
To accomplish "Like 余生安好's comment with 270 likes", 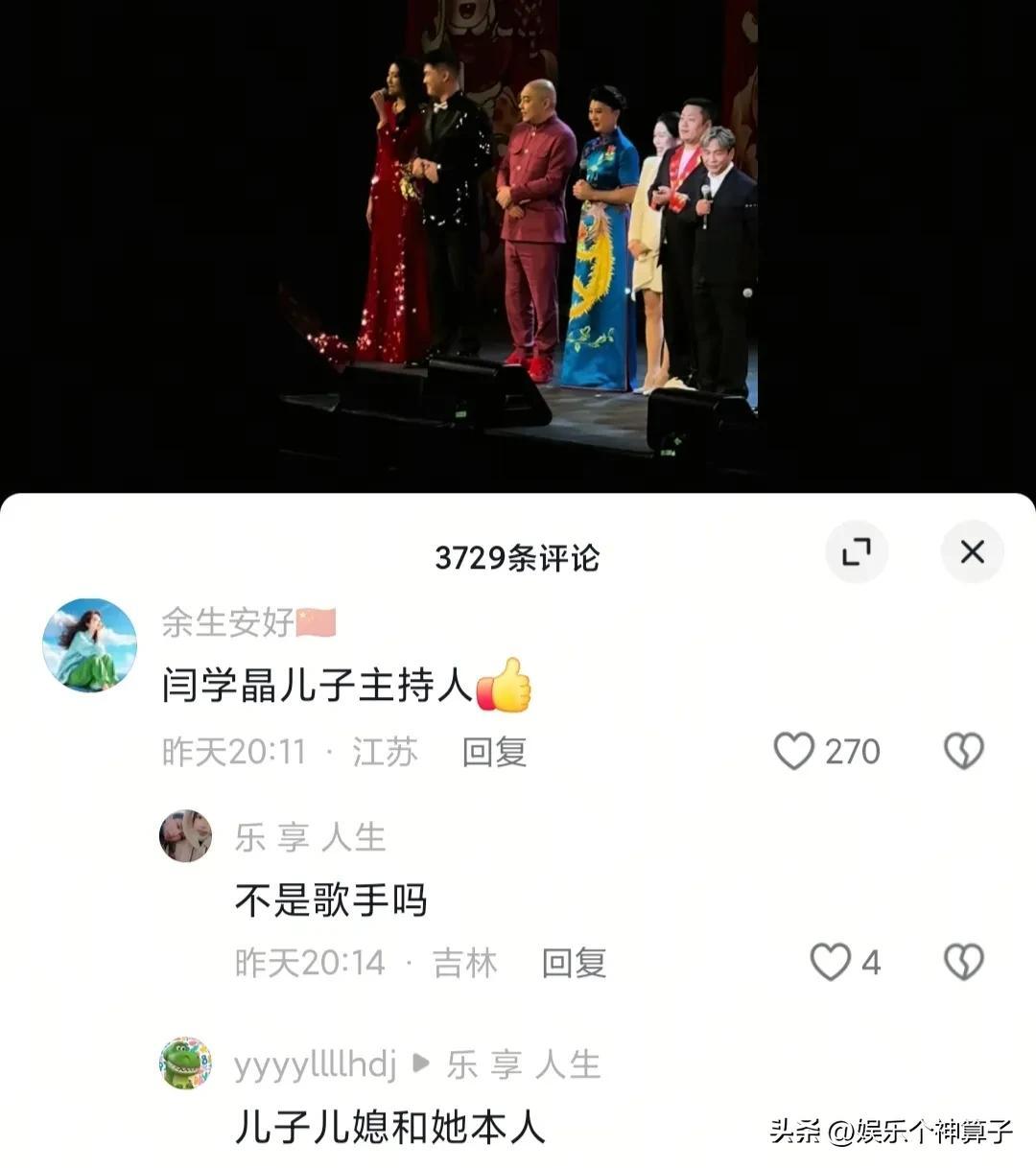I will 794,751.
